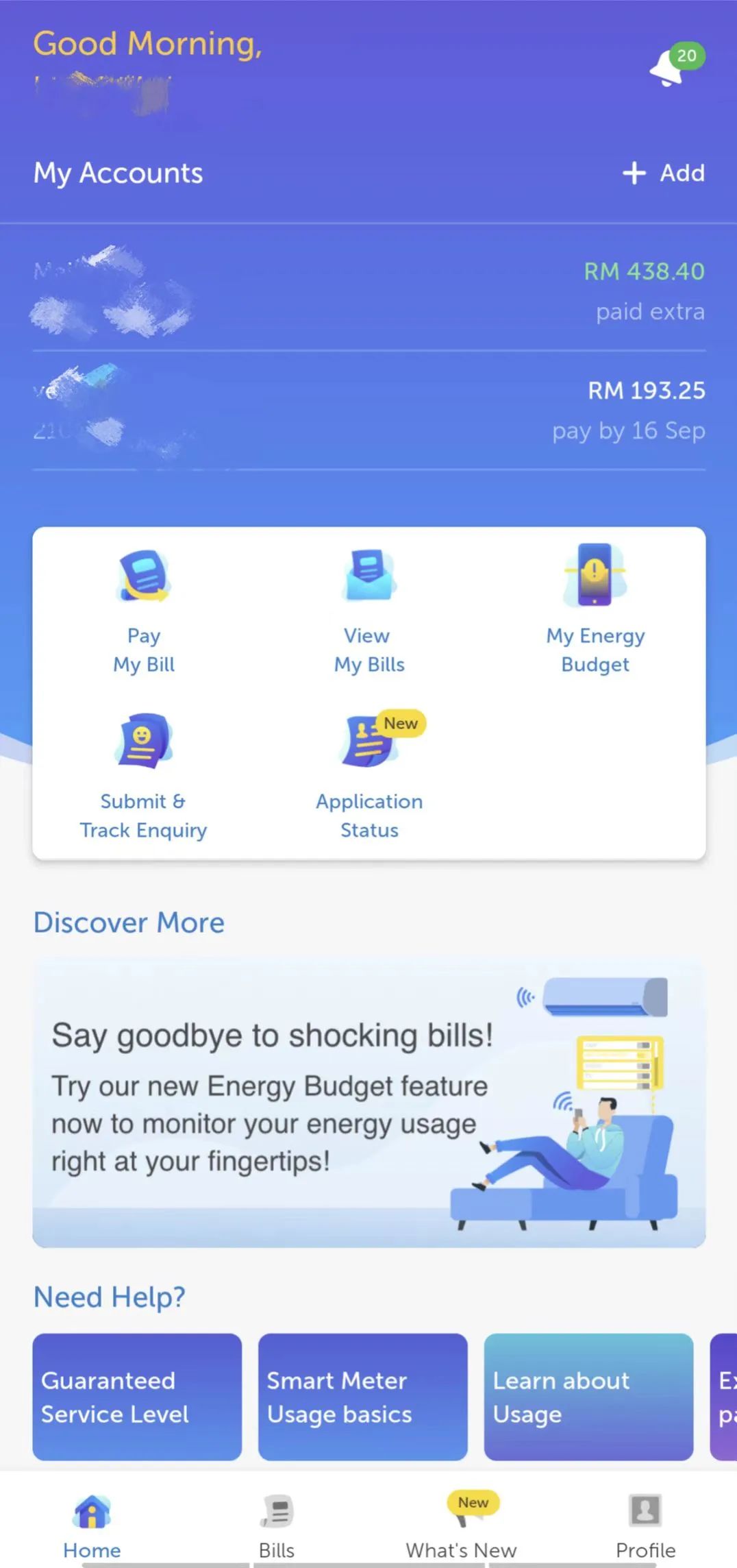Open the account with RM 193.25 due

pyautogui.click(x=368, y=410)
